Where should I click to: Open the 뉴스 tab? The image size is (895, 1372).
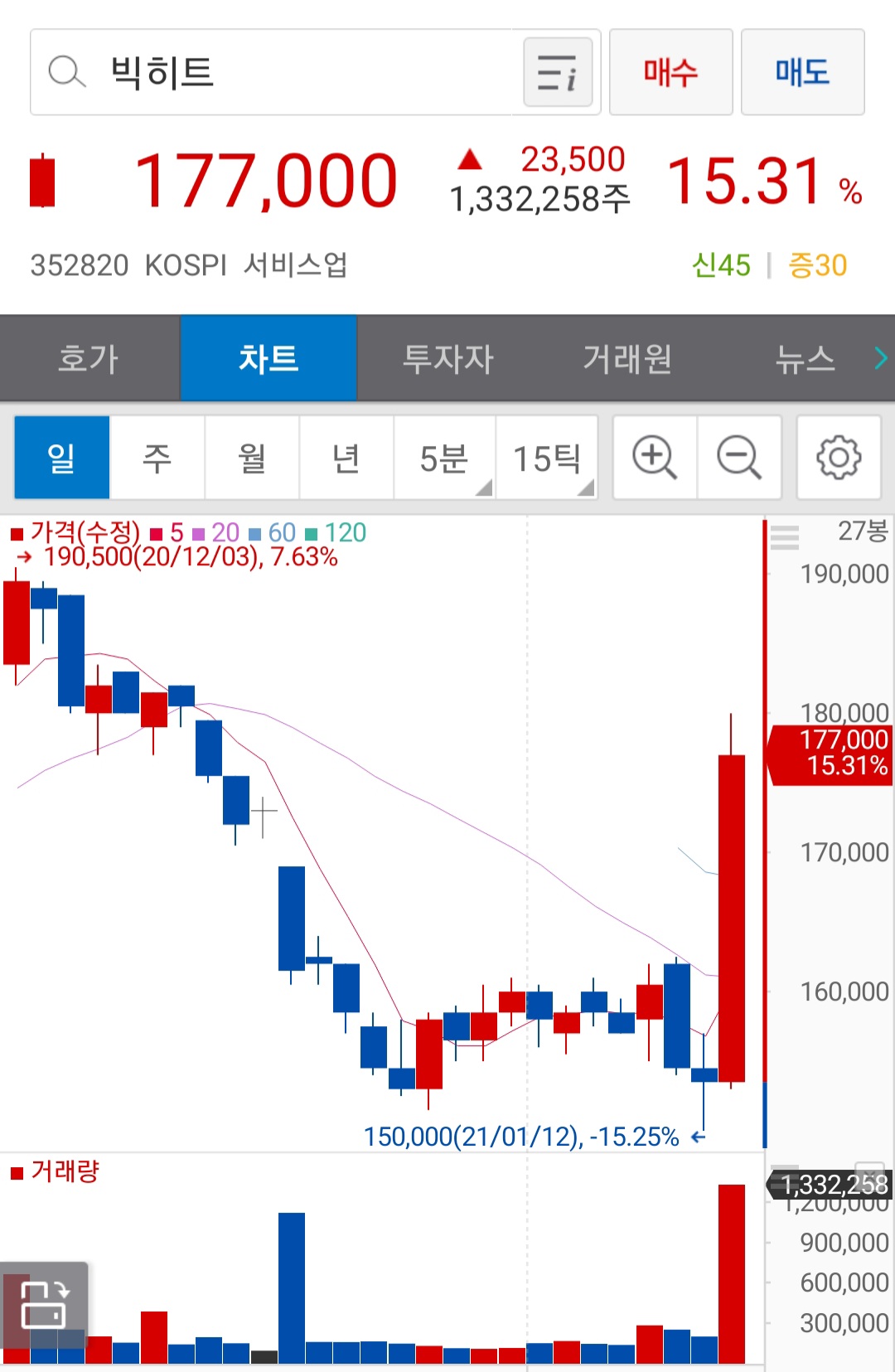click(x=805, y=358)
